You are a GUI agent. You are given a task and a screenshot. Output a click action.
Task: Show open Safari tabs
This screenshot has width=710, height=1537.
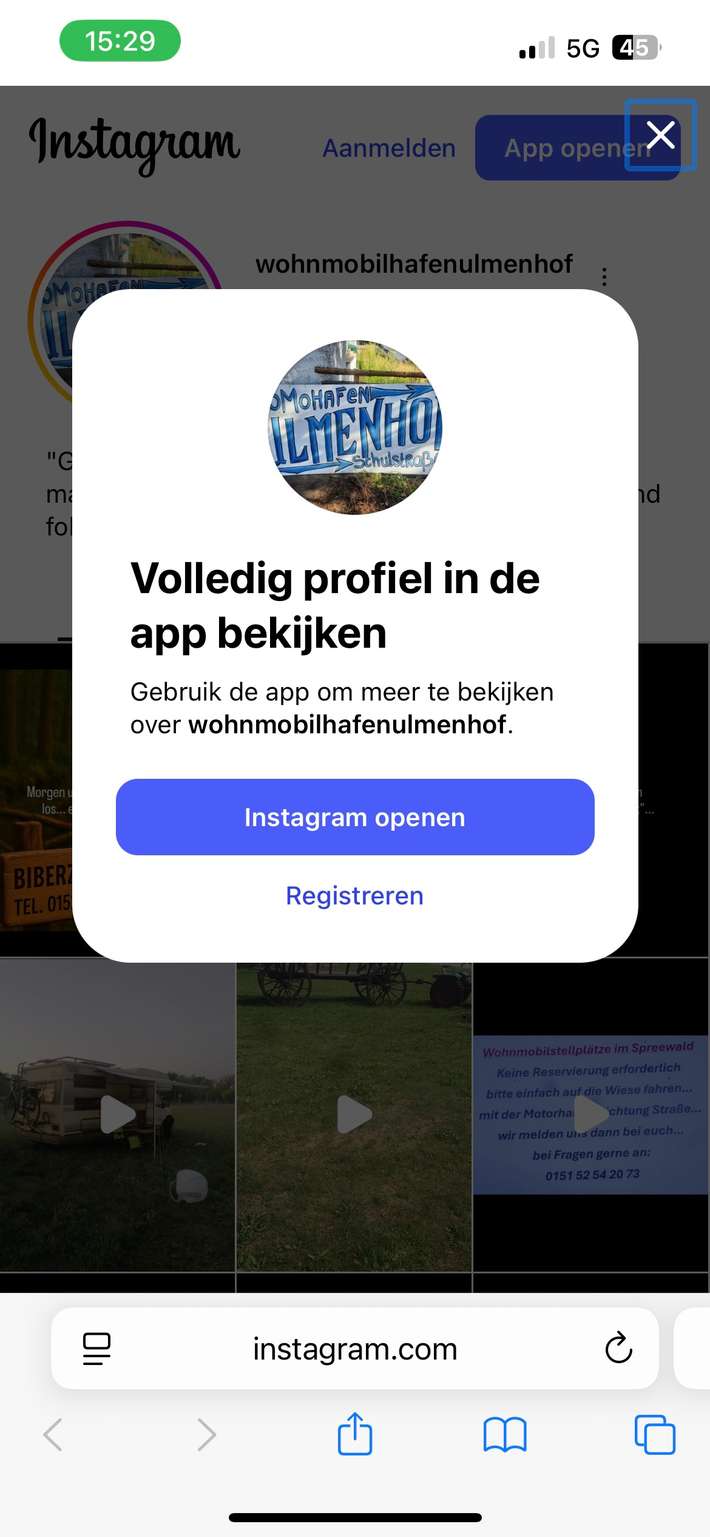[x=655, y=1435]
